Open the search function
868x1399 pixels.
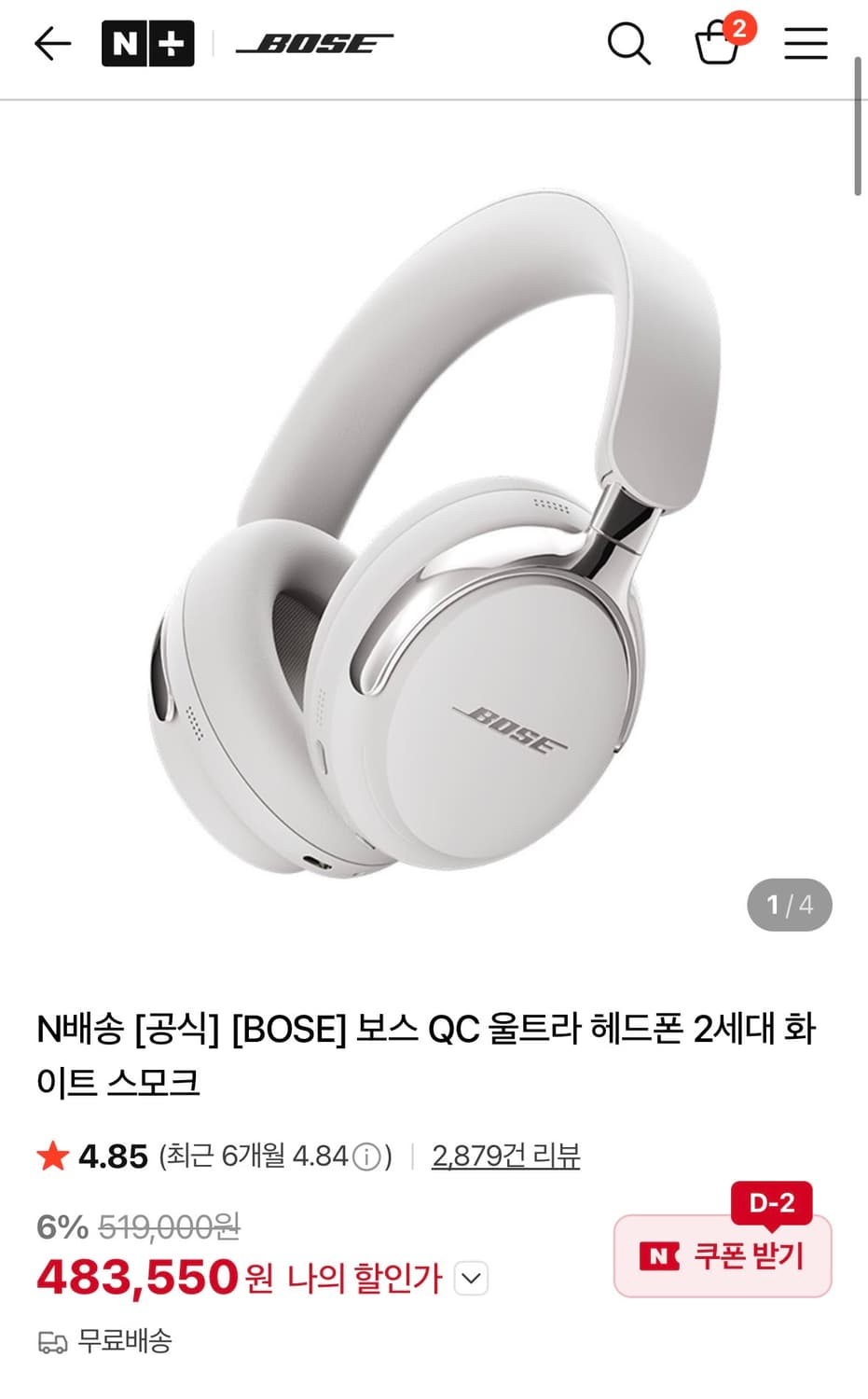pyautogui.click(x=629, y=43)
